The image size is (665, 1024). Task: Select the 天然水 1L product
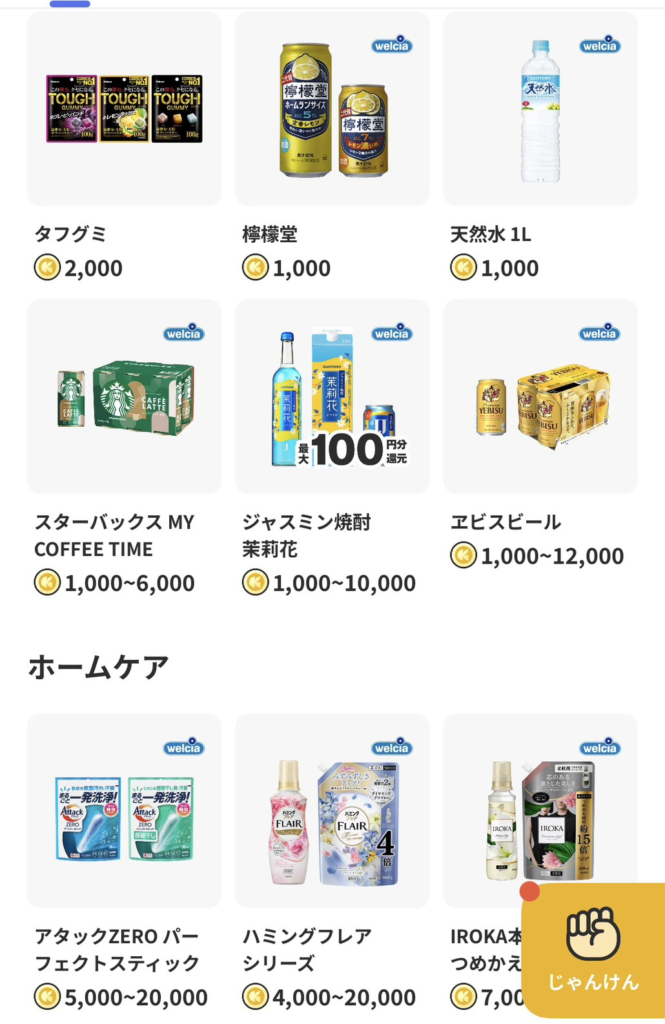point(540,109)
